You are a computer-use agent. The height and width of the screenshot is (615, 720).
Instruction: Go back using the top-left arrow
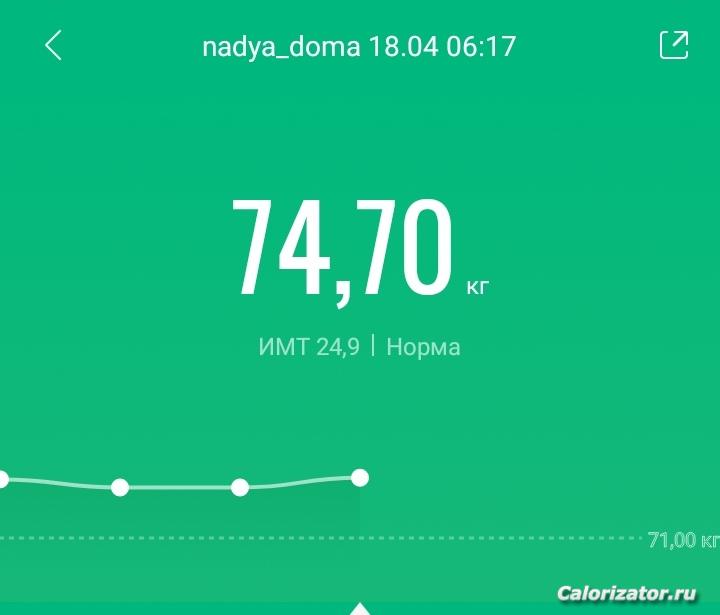coord(54,46)
